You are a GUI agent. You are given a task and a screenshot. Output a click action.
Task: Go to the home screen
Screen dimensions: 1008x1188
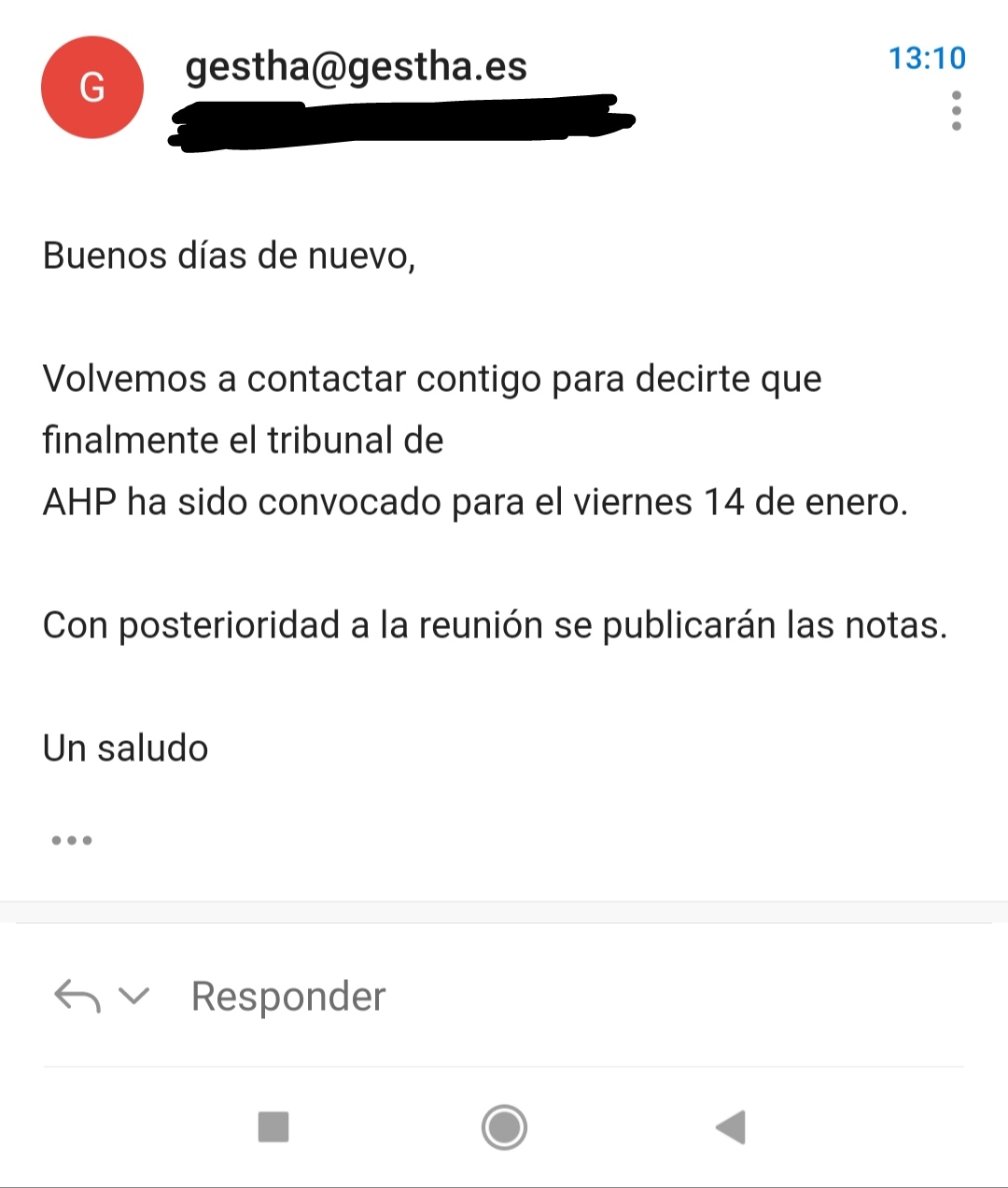tap(504, 1127)
